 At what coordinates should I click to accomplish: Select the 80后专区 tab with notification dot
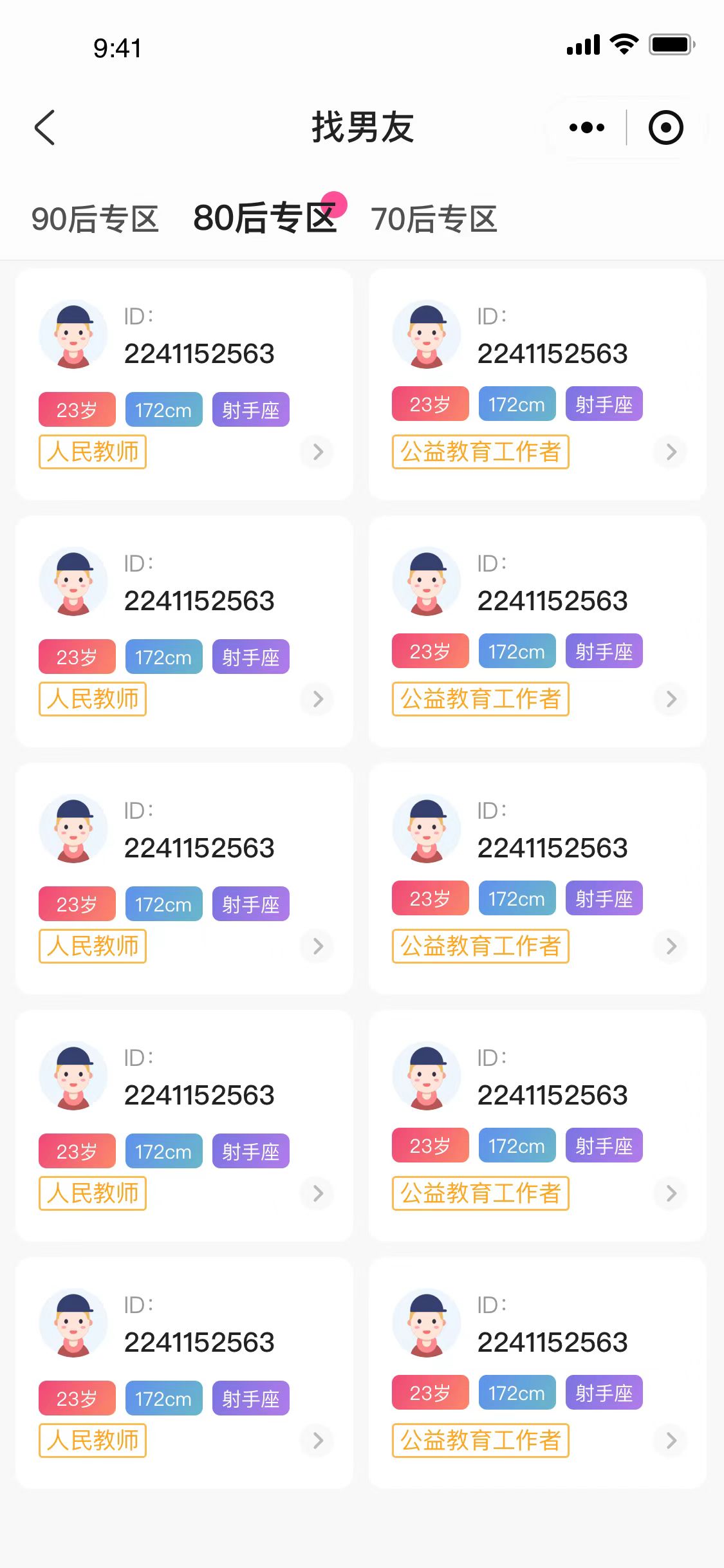pos(266,219)
